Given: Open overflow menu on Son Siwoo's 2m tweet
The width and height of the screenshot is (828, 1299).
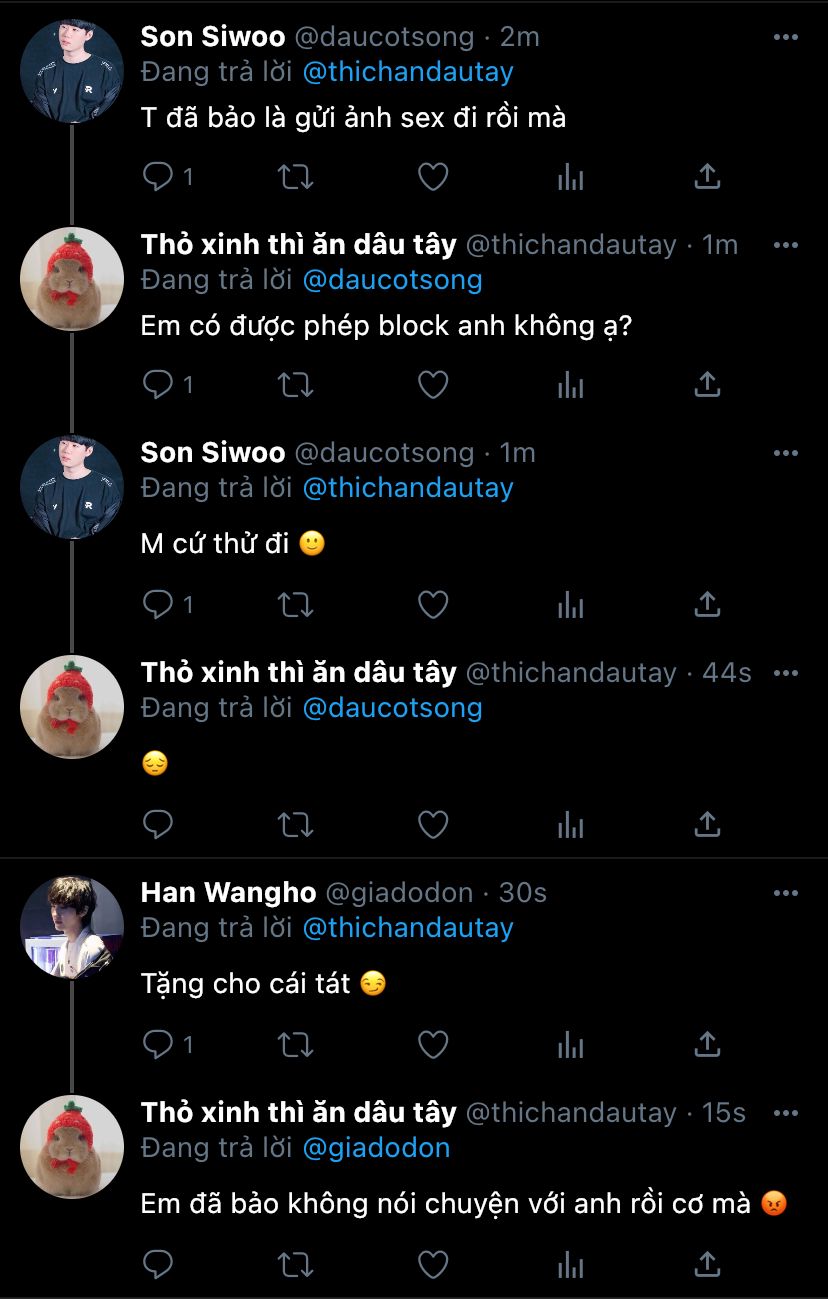Looking at the screenshot, I should point(786,37).
